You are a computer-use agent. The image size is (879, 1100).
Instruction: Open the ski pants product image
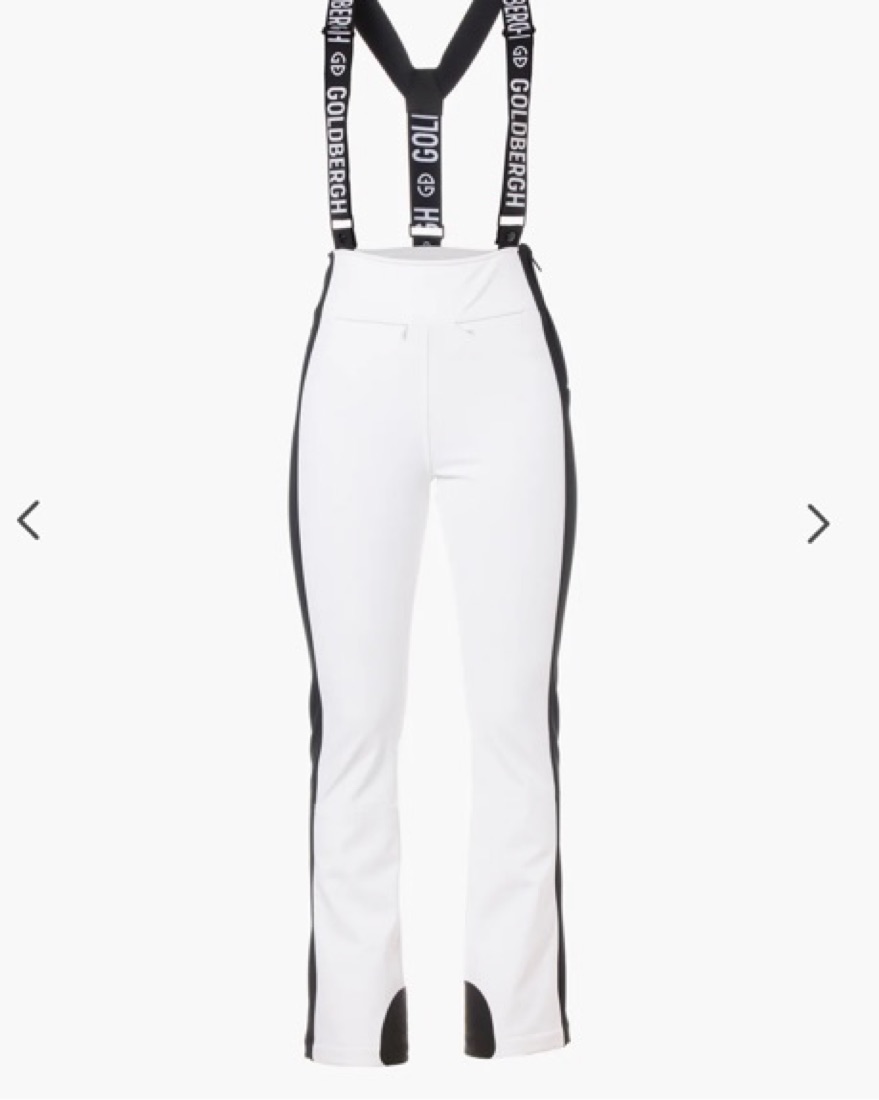click(x=435, y=600)
